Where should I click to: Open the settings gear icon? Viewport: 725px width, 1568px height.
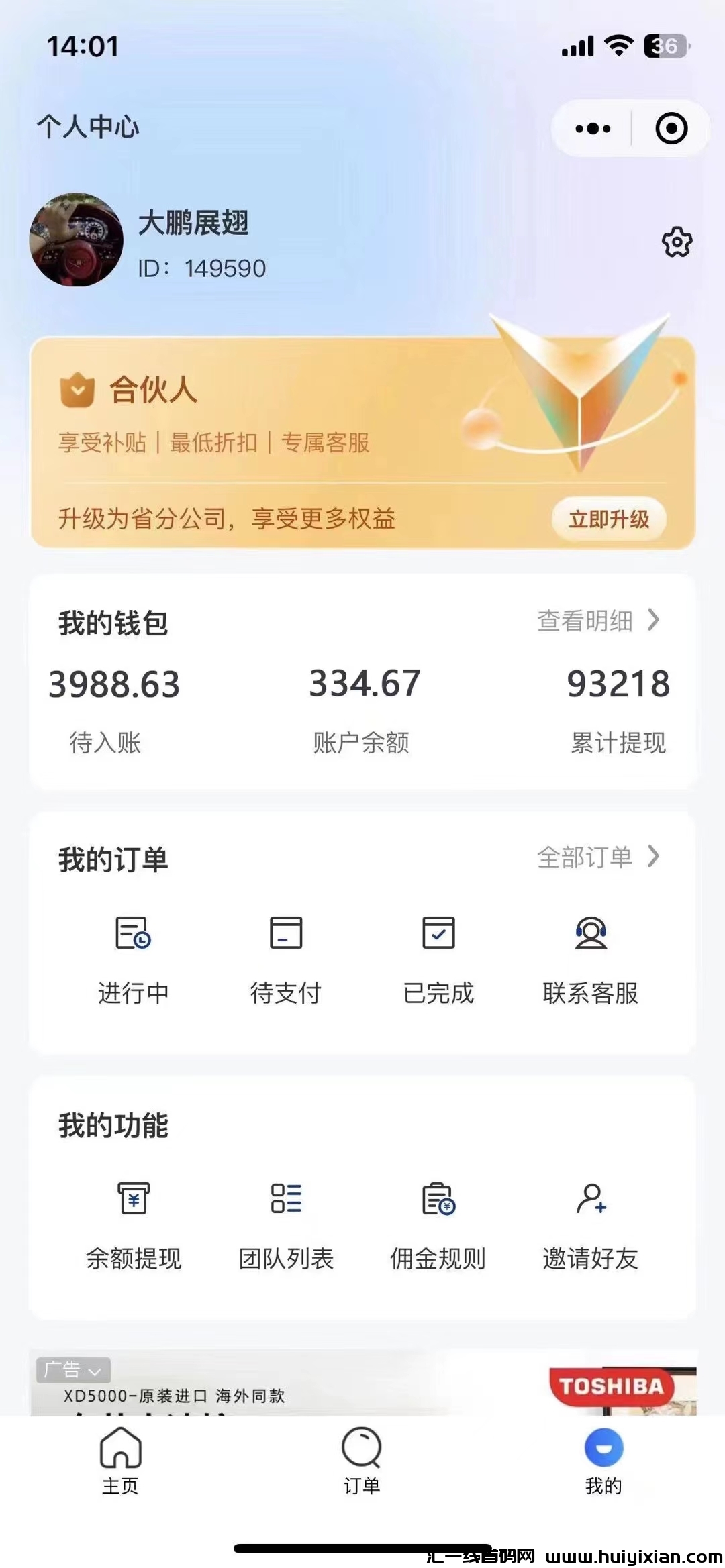pos(677,242)
